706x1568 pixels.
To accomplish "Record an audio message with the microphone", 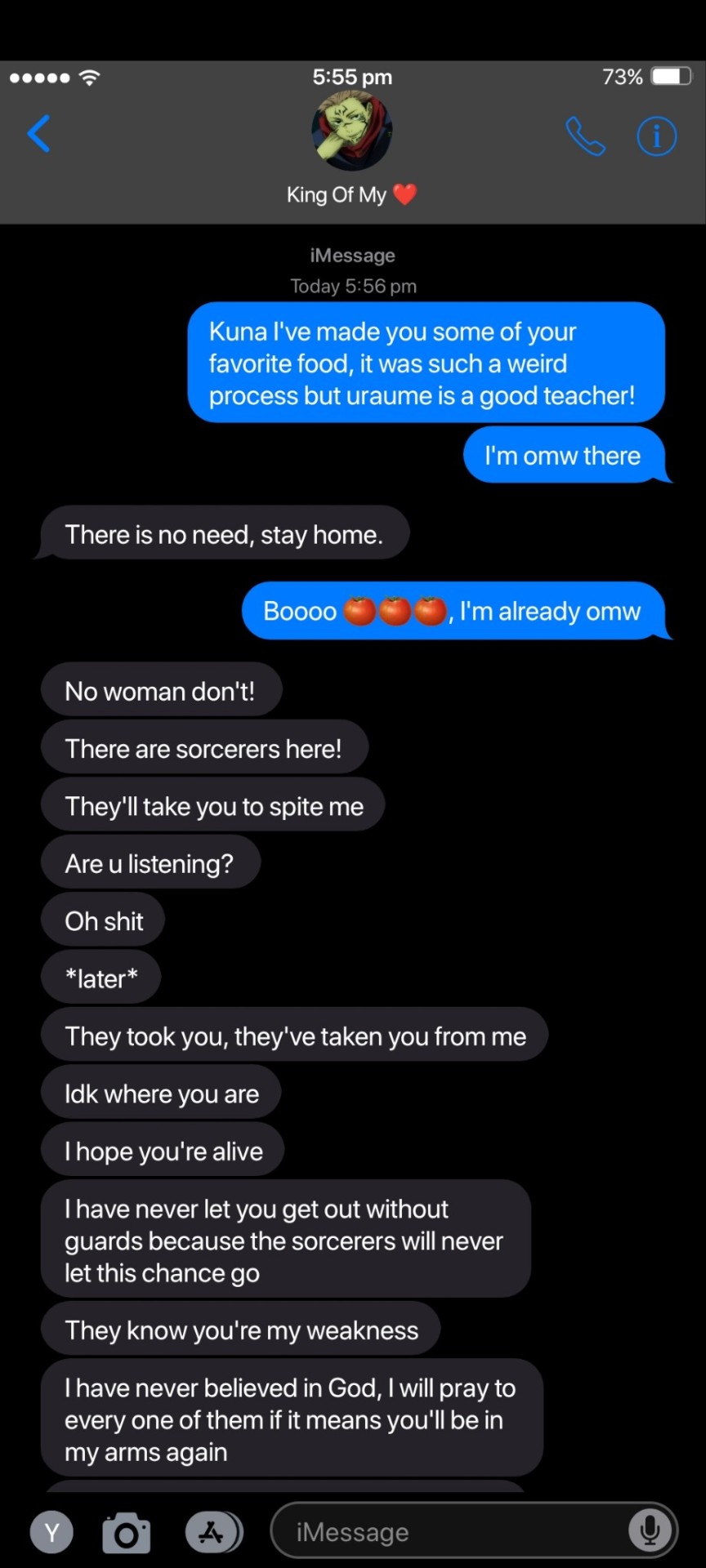I will pyautogui.click(x=650, y=1530).
